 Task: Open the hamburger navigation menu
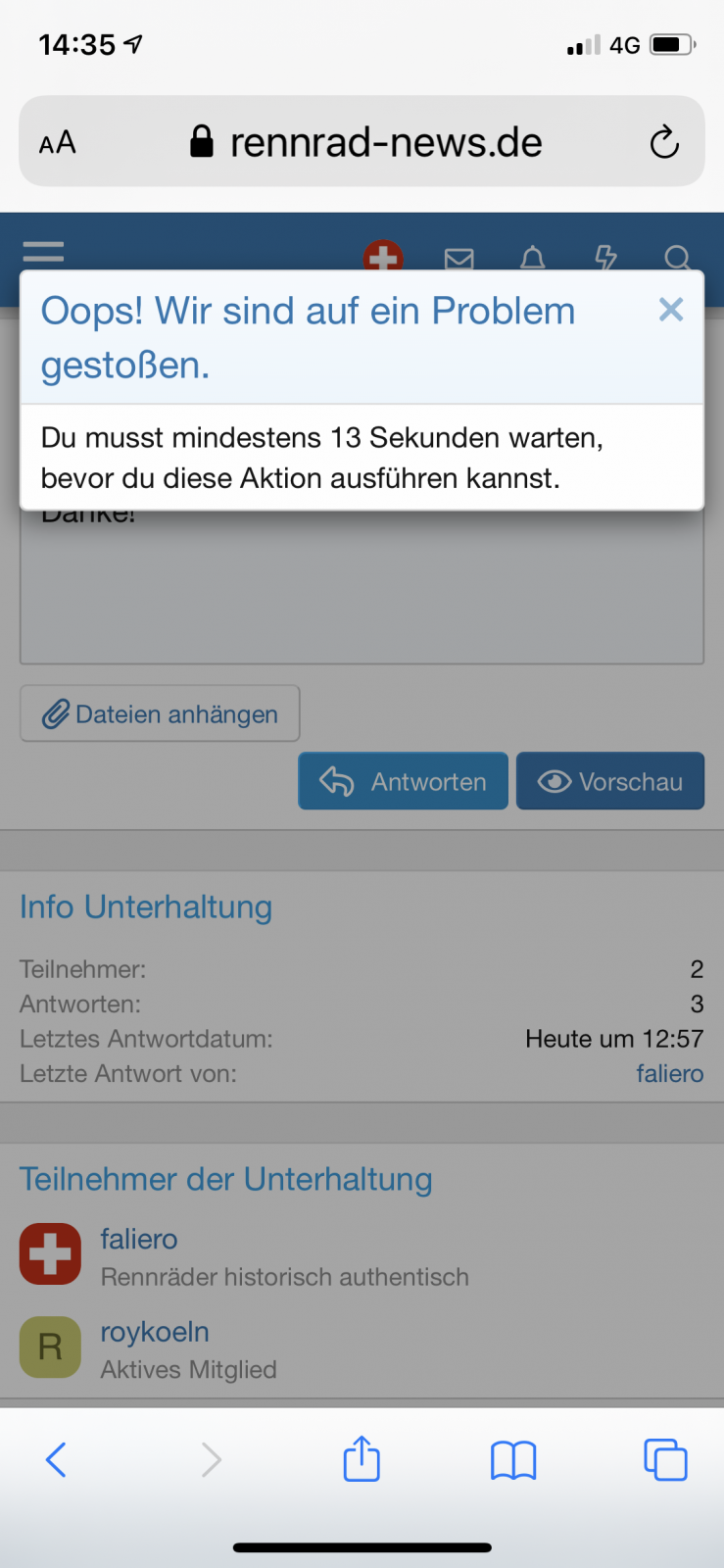click(x=43, y=253)
